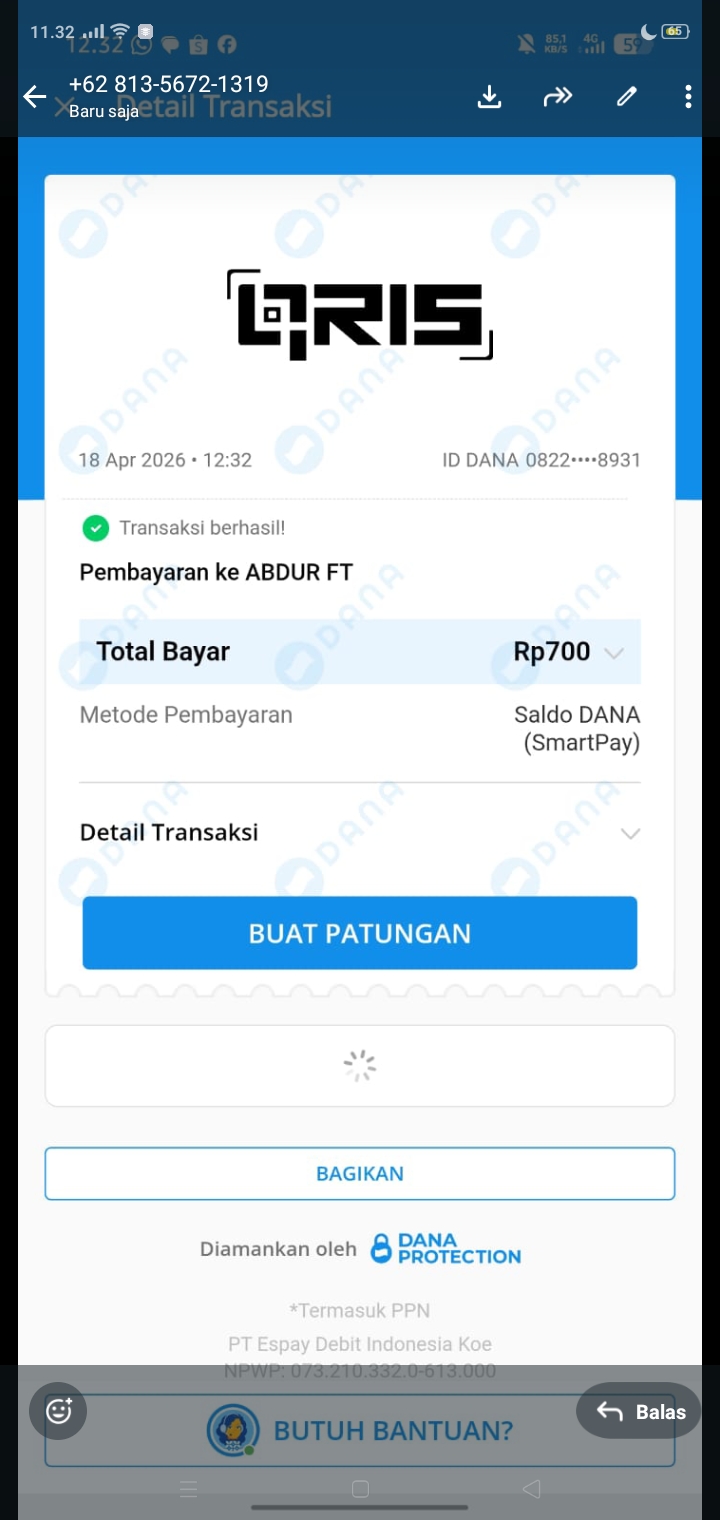This screenshot has width=720, height=1520.
Task: Go back from the image viewer
Action: pos(35,96)
